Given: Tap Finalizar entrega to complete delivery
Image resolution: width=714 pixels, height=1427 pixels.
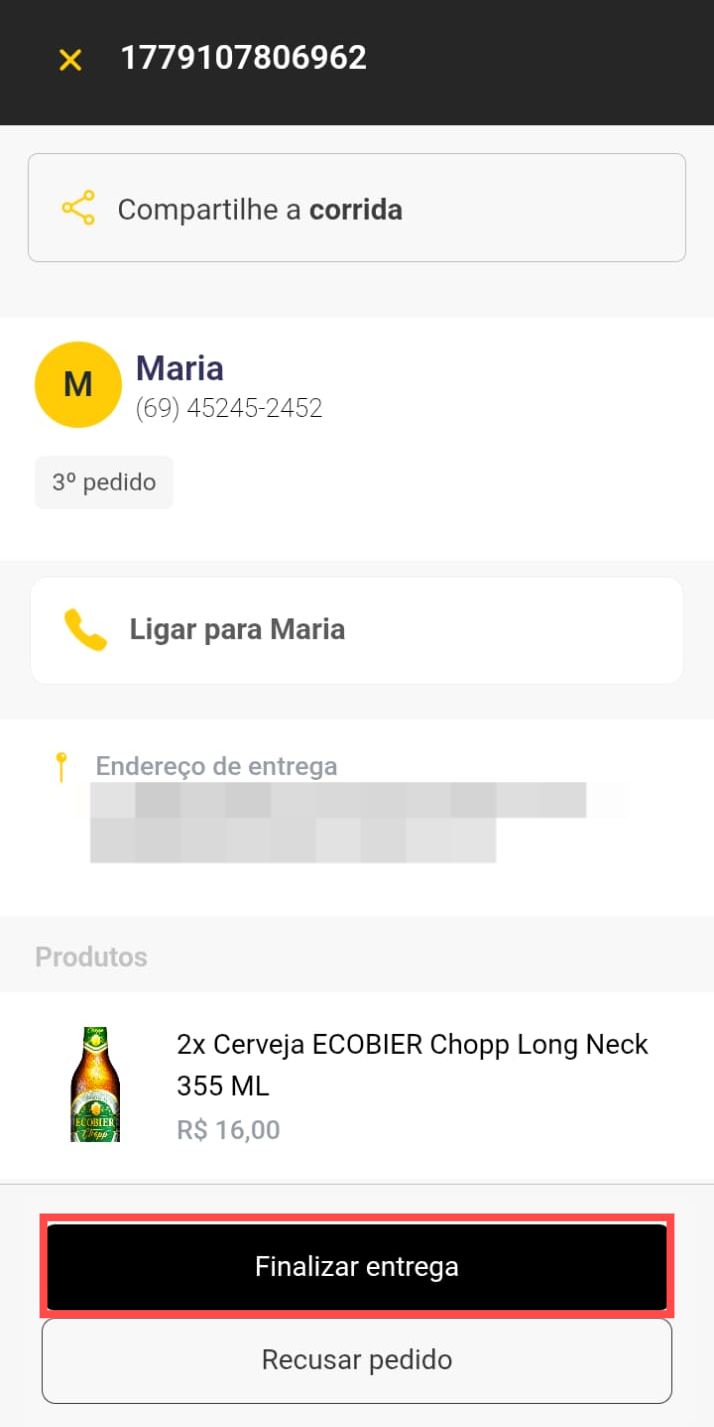Looking at the screenshot, I should click(x=356, y=1266).
